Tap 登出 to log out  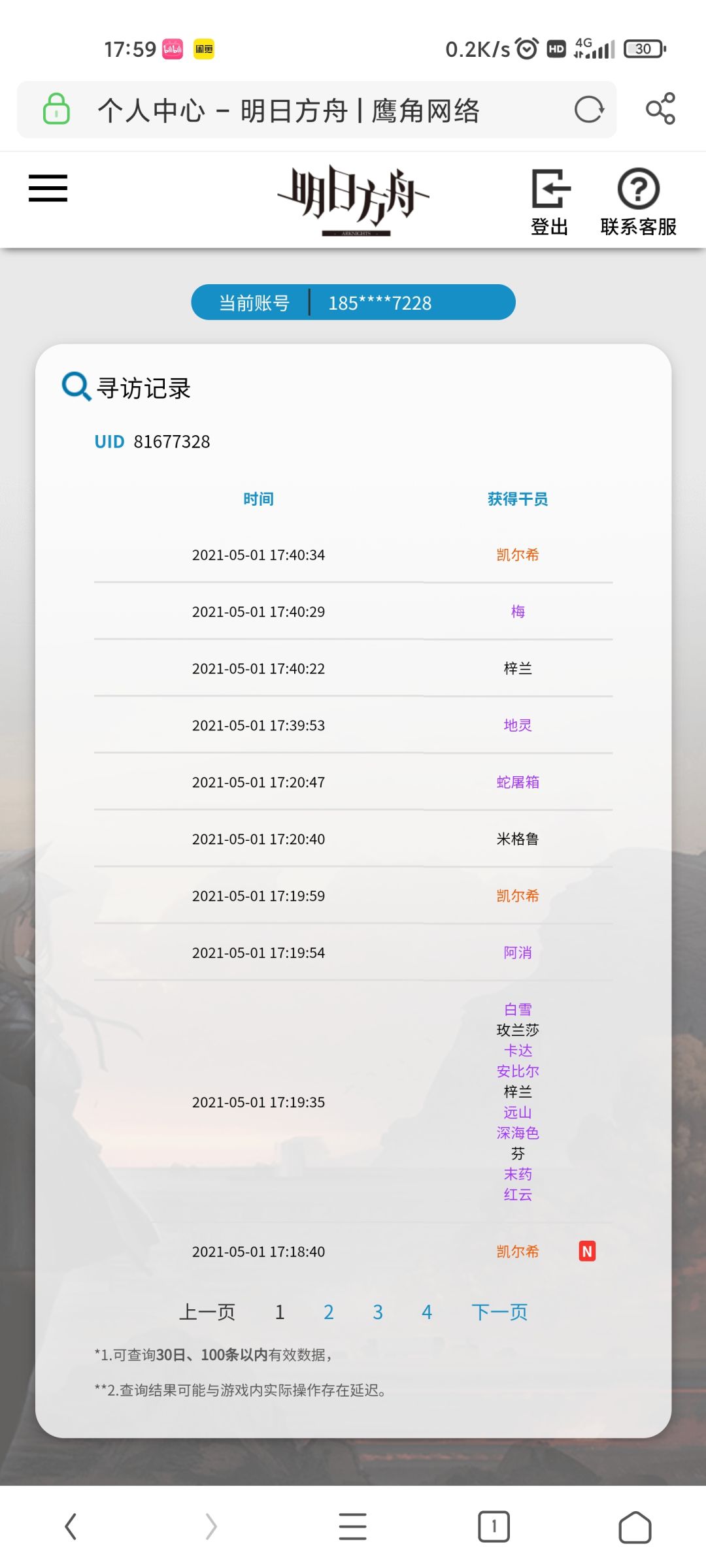[550, 203]
